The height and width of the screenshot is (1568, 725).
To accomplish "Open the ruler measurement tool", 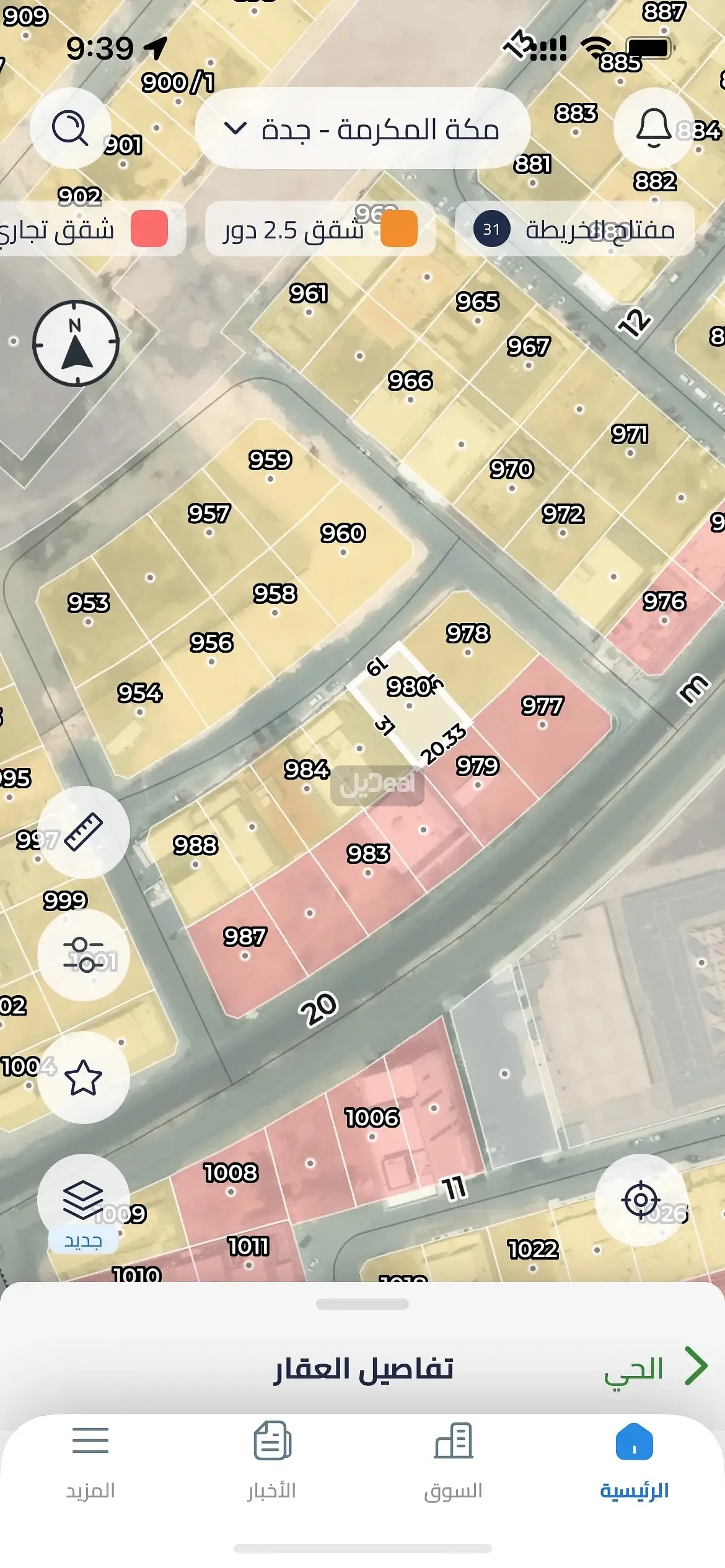I will (84, 832).
